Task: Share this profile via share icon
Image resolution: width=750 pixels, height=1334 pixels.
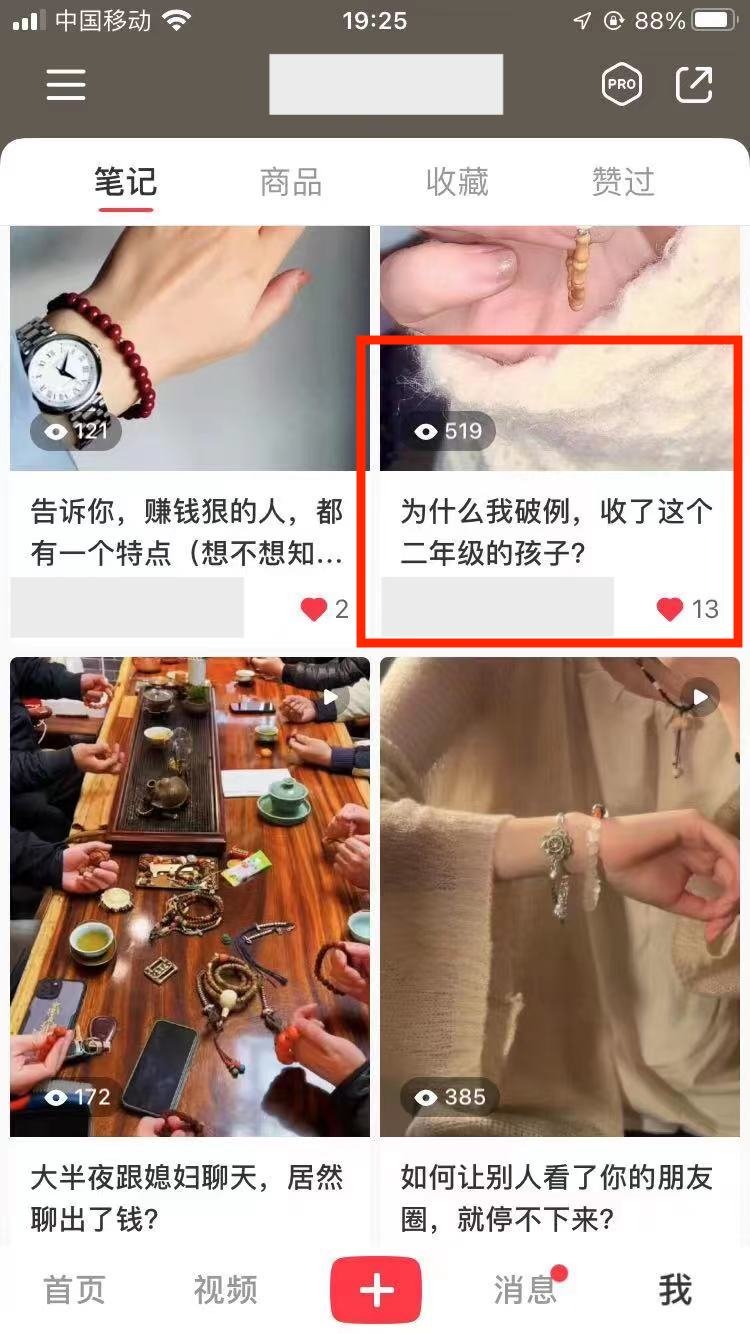Action: pyautogui.click(x=694, y=85)
